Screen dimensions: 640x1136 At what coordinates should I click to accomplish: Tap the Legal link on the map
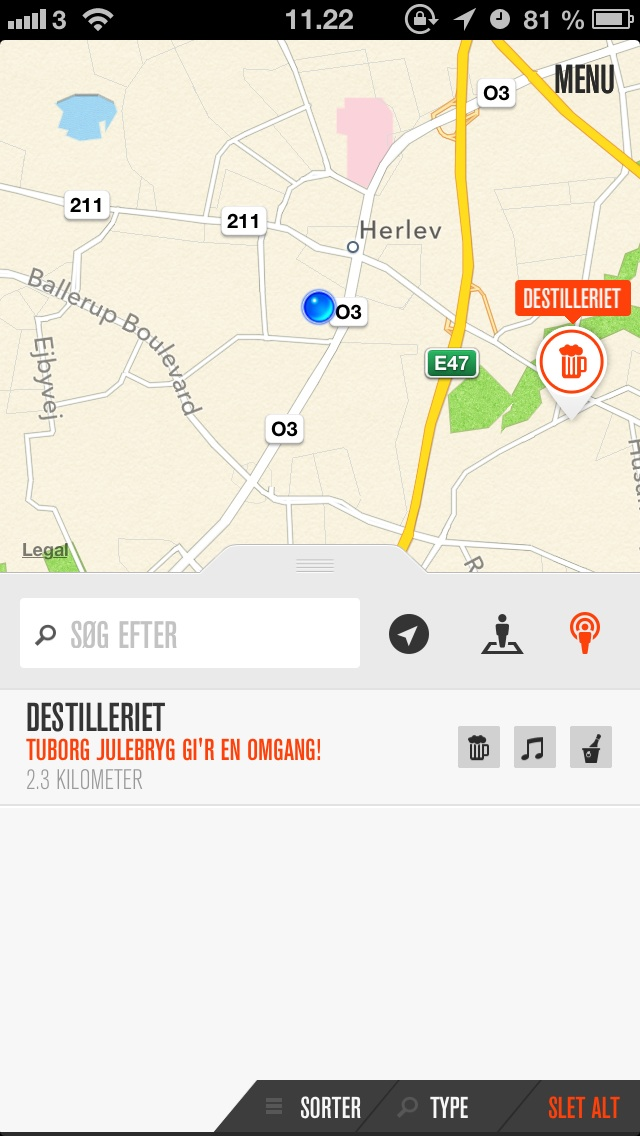46,550
